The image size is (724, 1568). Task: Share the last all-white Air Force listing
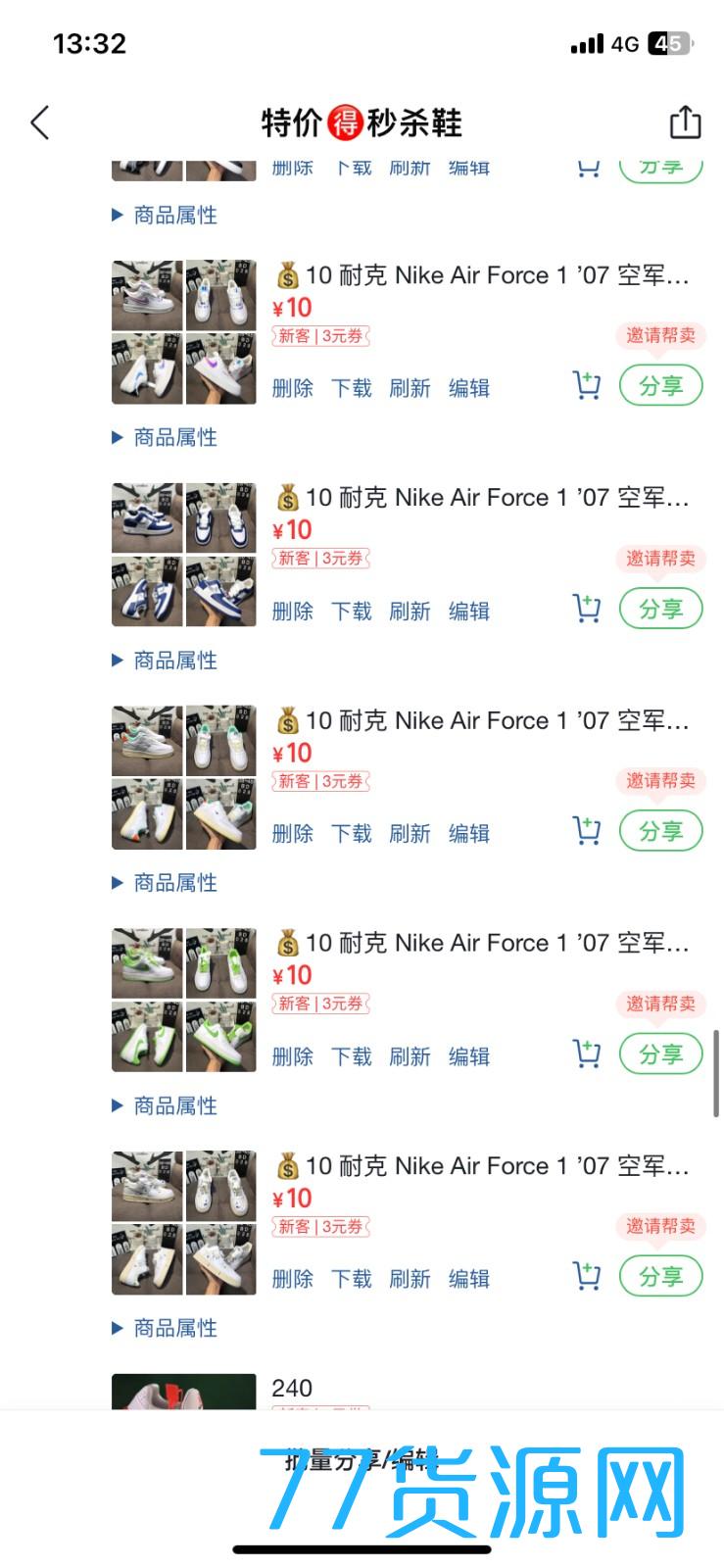click(660, 1277)
